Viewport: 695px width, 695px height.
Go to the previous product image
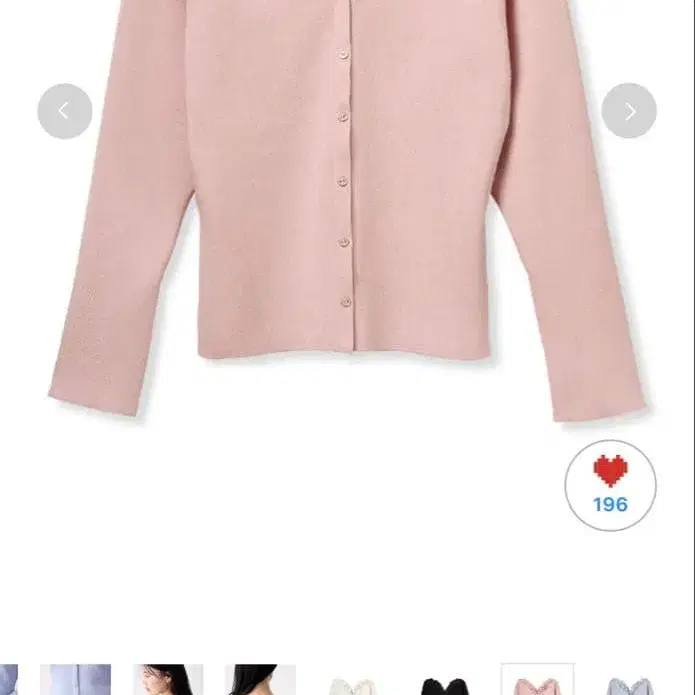(65, 111)
